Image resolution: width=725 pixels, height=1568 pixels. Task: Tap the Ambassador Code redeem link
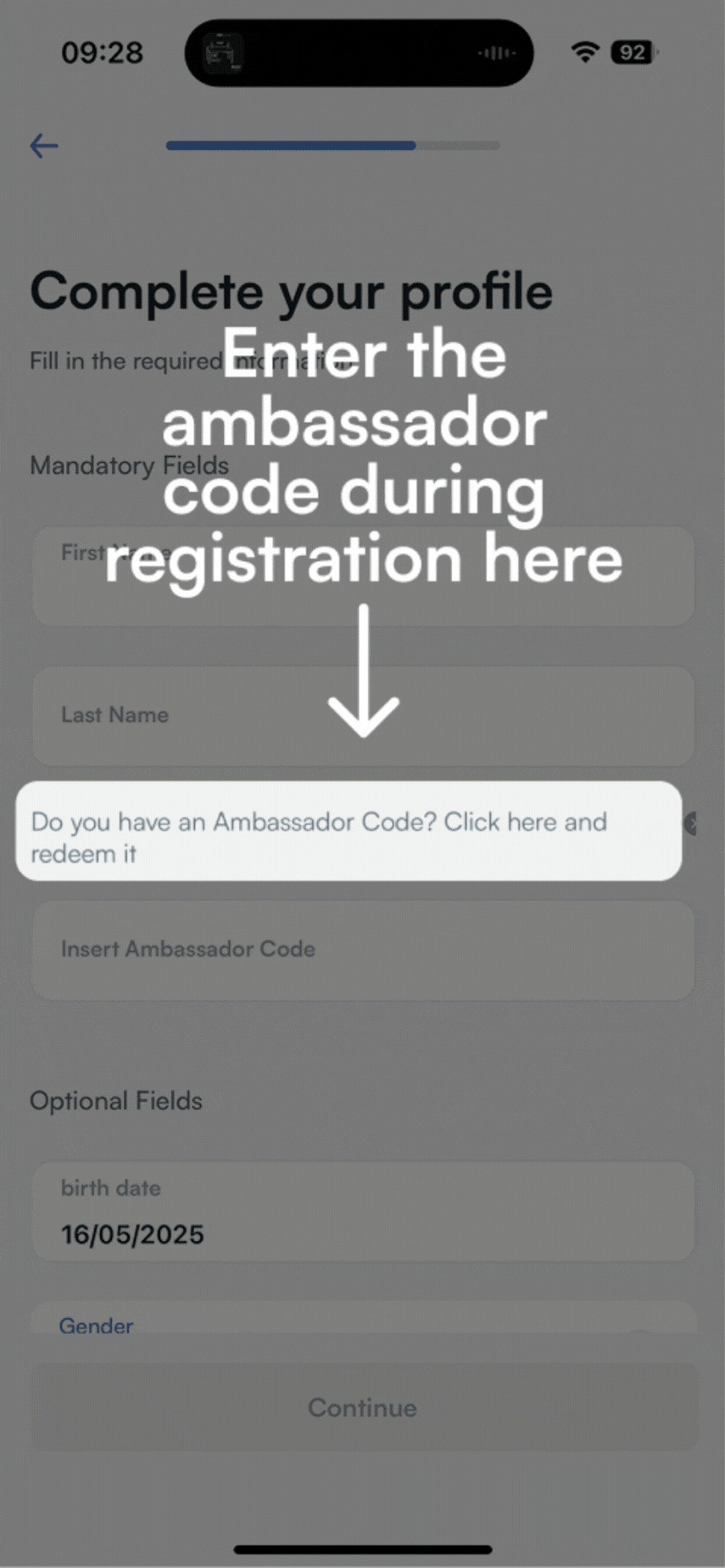(x=349, y=831)
